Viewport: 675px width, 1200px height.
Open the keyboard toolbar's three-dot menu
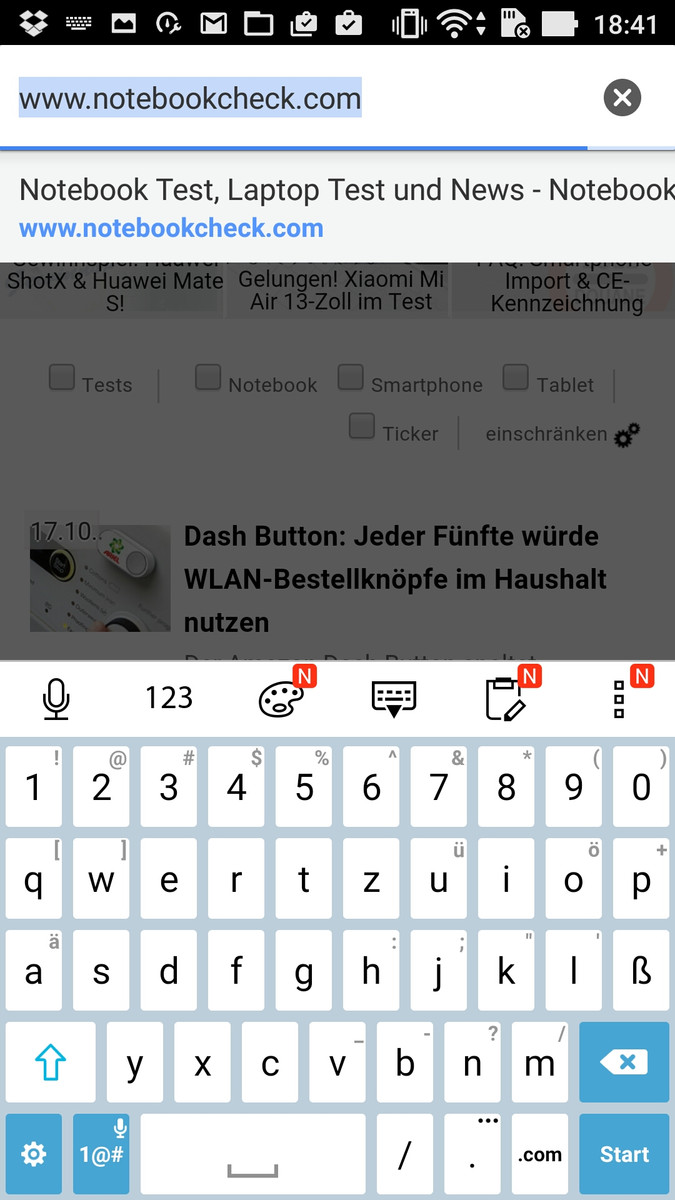(x=619, y=698)
